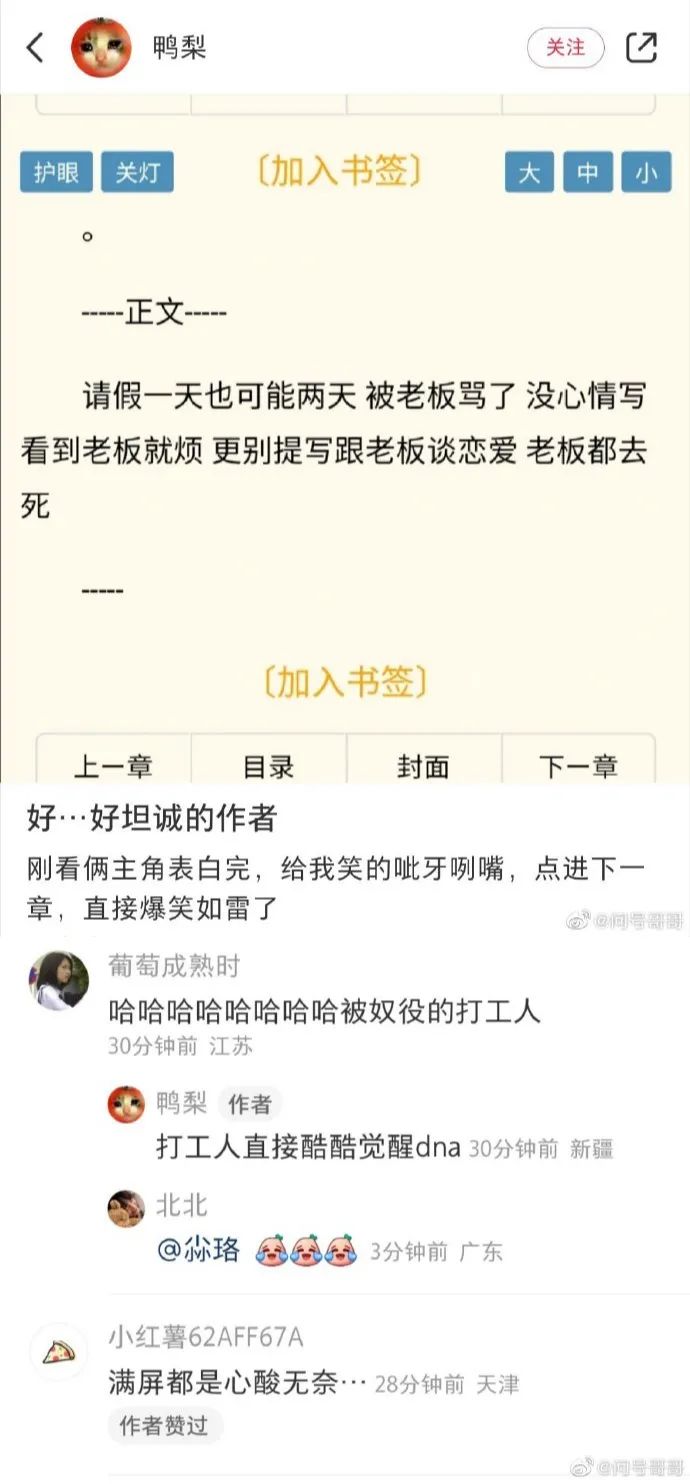Go back from this post
The width and height of the screenshot is (690, 1484).
35,47
